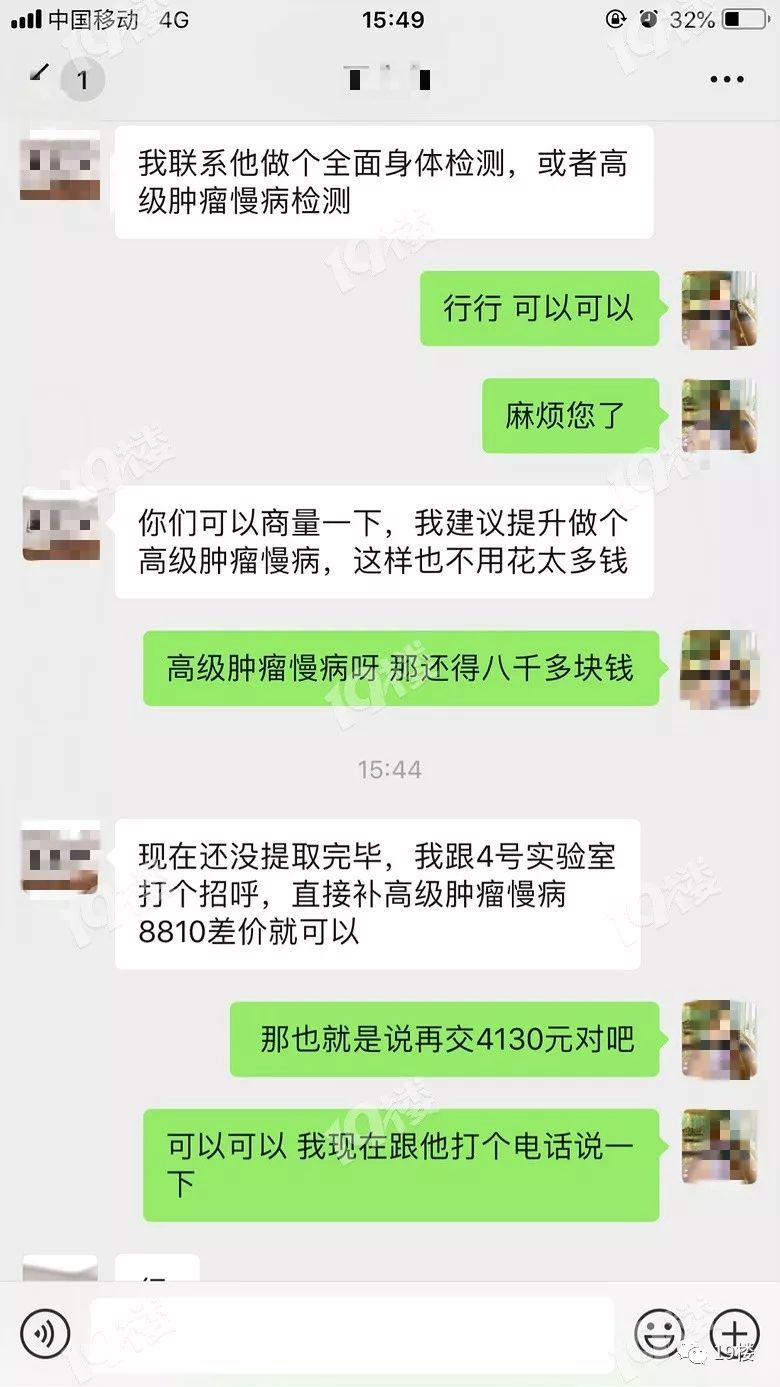Switch to voice message input
Viewport: 780px width, 1387px height.
45,1334
